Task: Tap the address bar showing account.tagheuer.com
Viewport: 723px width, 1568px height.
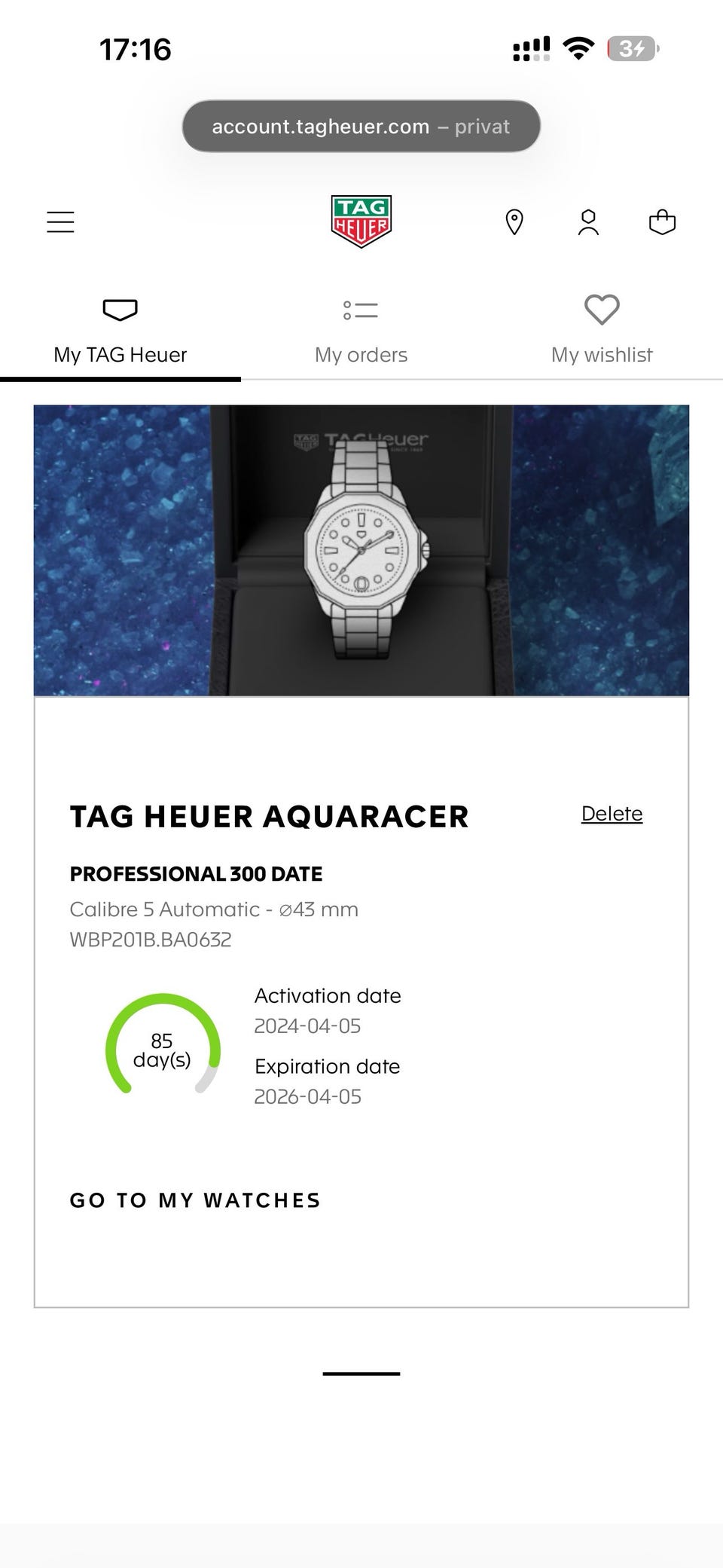Action: [x=361, y=126]
